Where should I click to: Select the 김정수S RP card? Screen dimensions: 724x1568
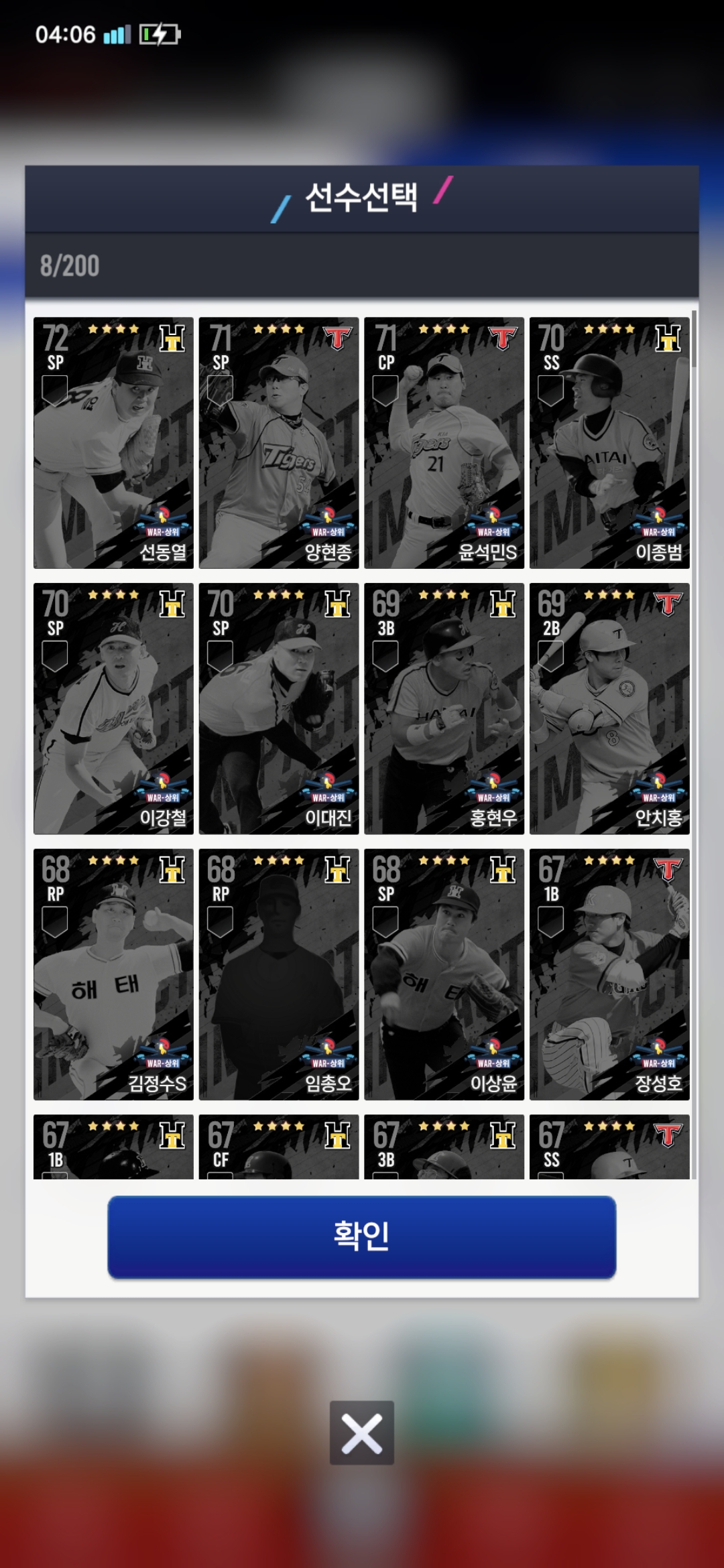(x=113, y=974)
